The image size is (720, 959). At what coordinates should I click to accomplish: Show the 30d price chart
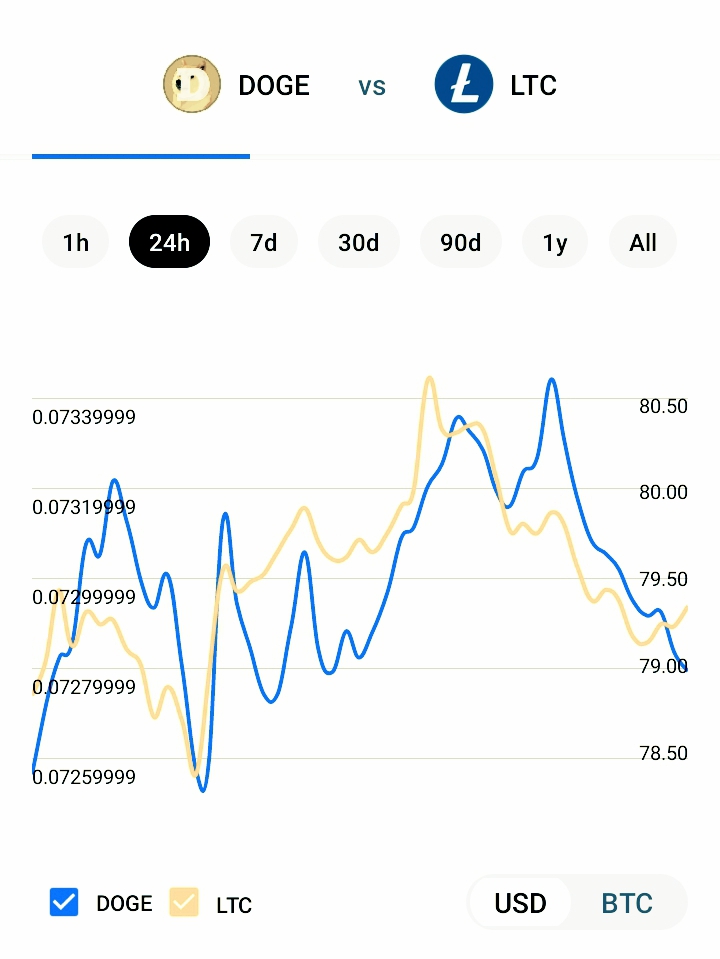click(358, 242)
